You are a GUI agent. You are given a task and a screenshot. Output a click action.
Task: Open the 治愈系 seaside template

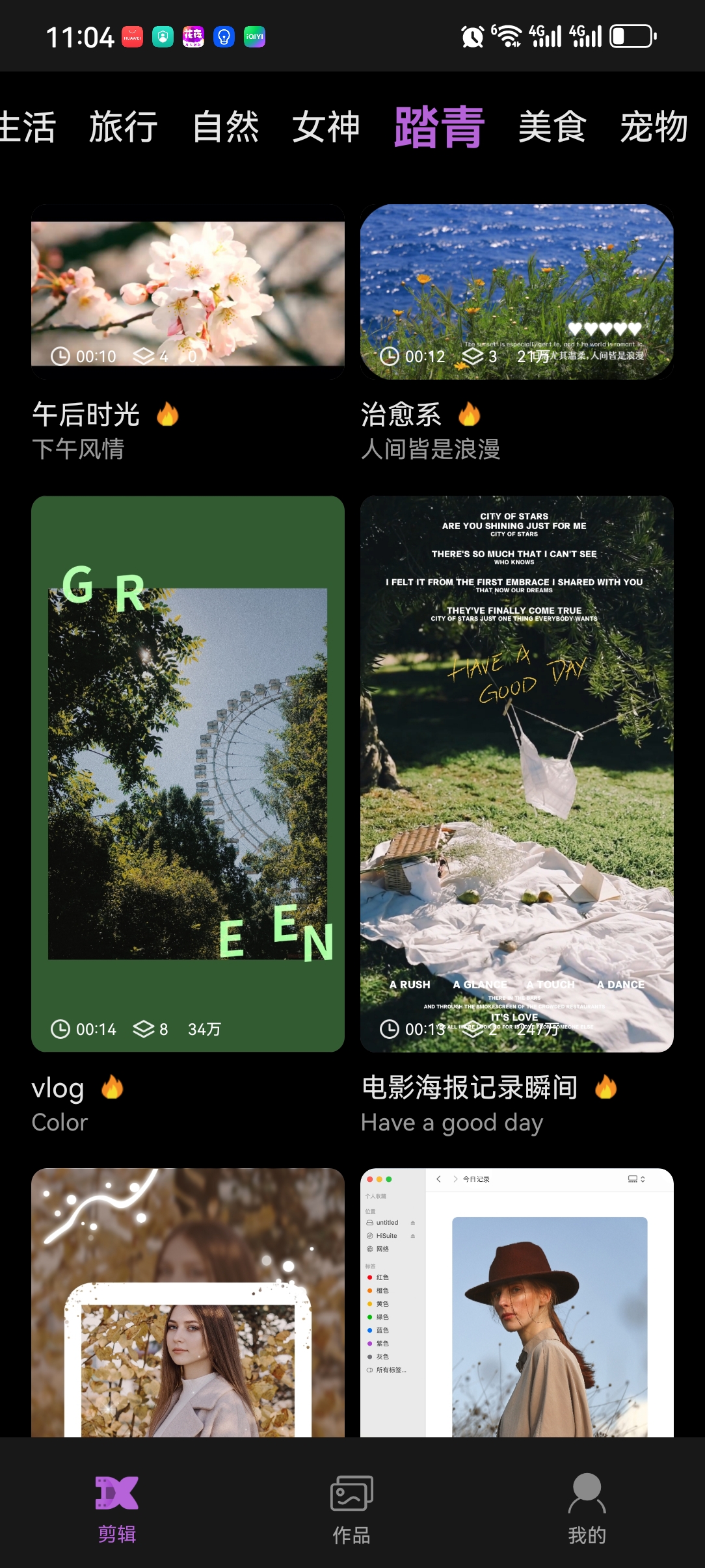click(517, 292)
